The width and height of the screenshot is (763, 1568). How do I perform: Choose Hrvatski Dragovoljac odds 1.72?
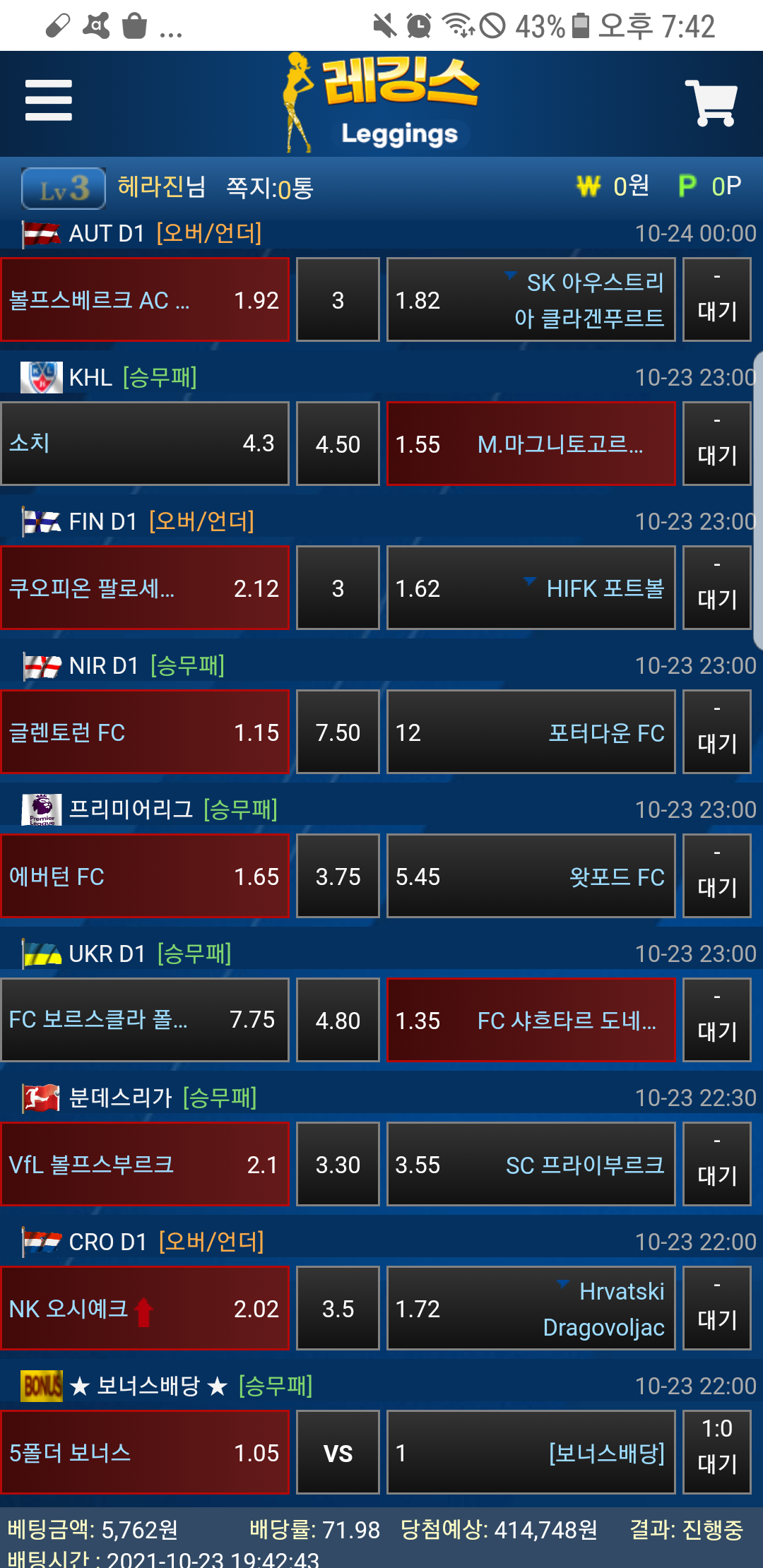(531, 1308)
